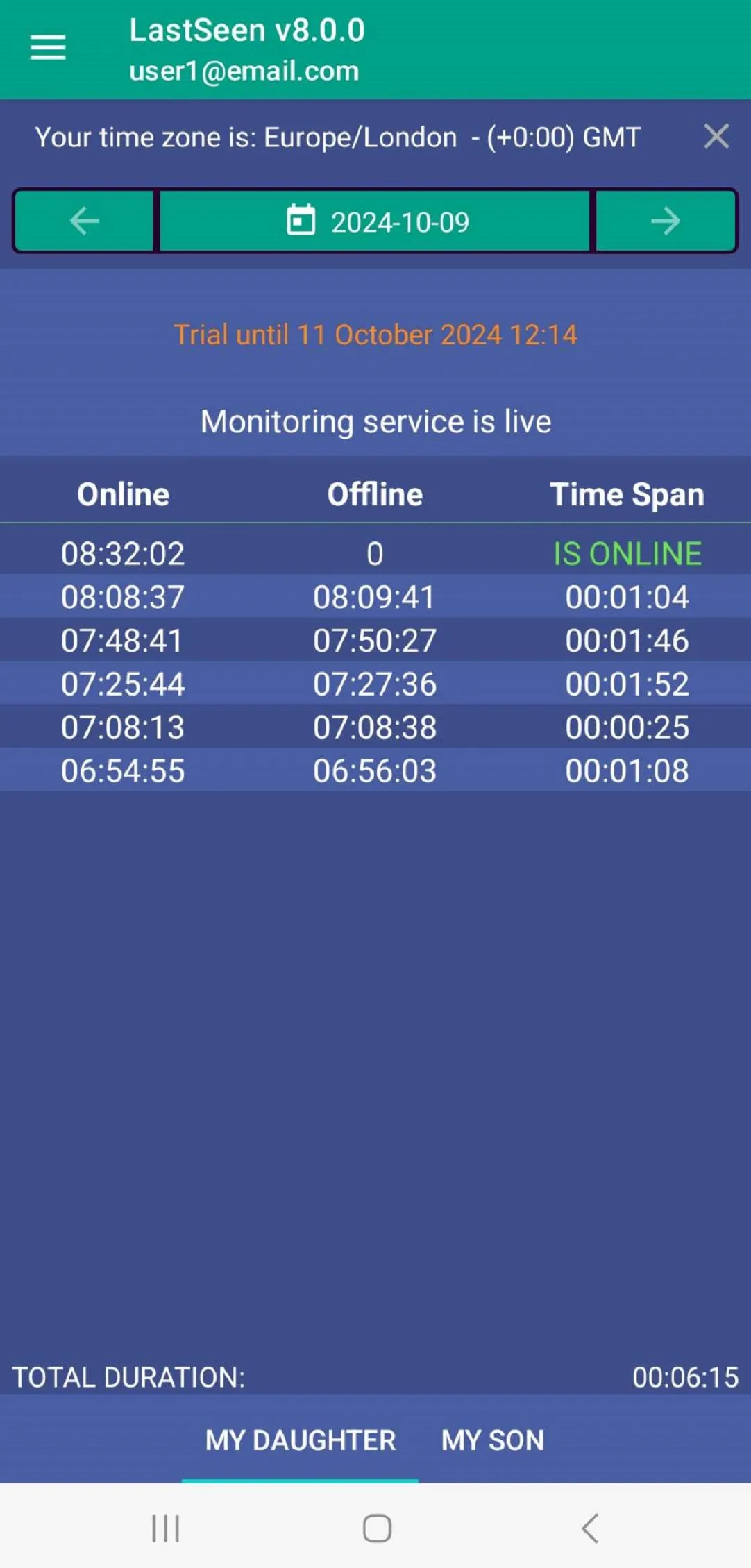
Task: Select the IS ONLINE status entry
Action: [x=627, y=553]
